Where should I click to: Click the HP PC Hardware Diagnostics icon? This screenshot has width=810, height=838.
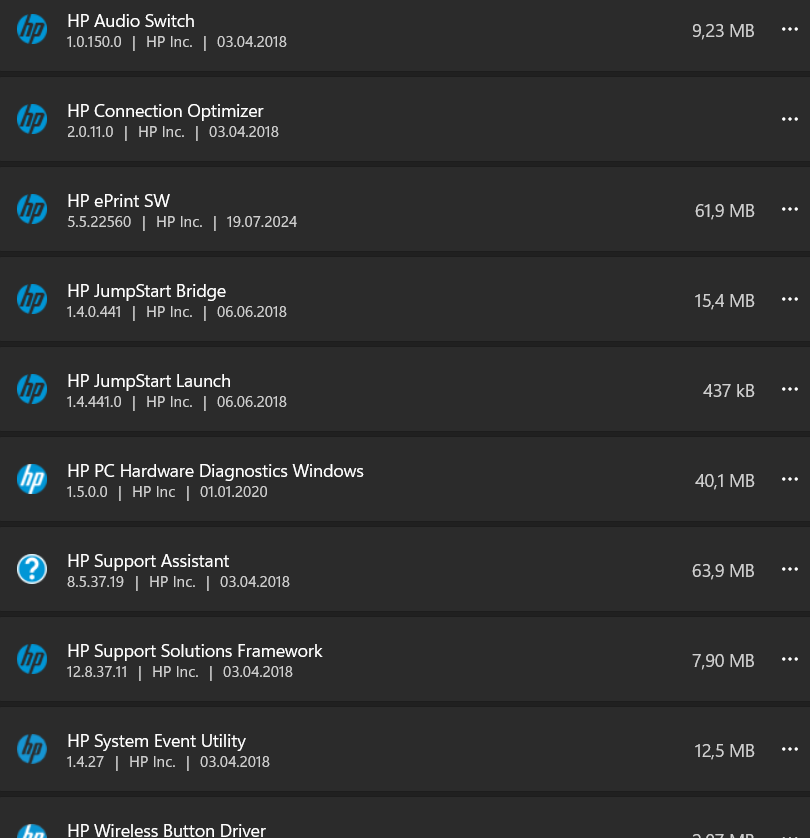[32, 479]
